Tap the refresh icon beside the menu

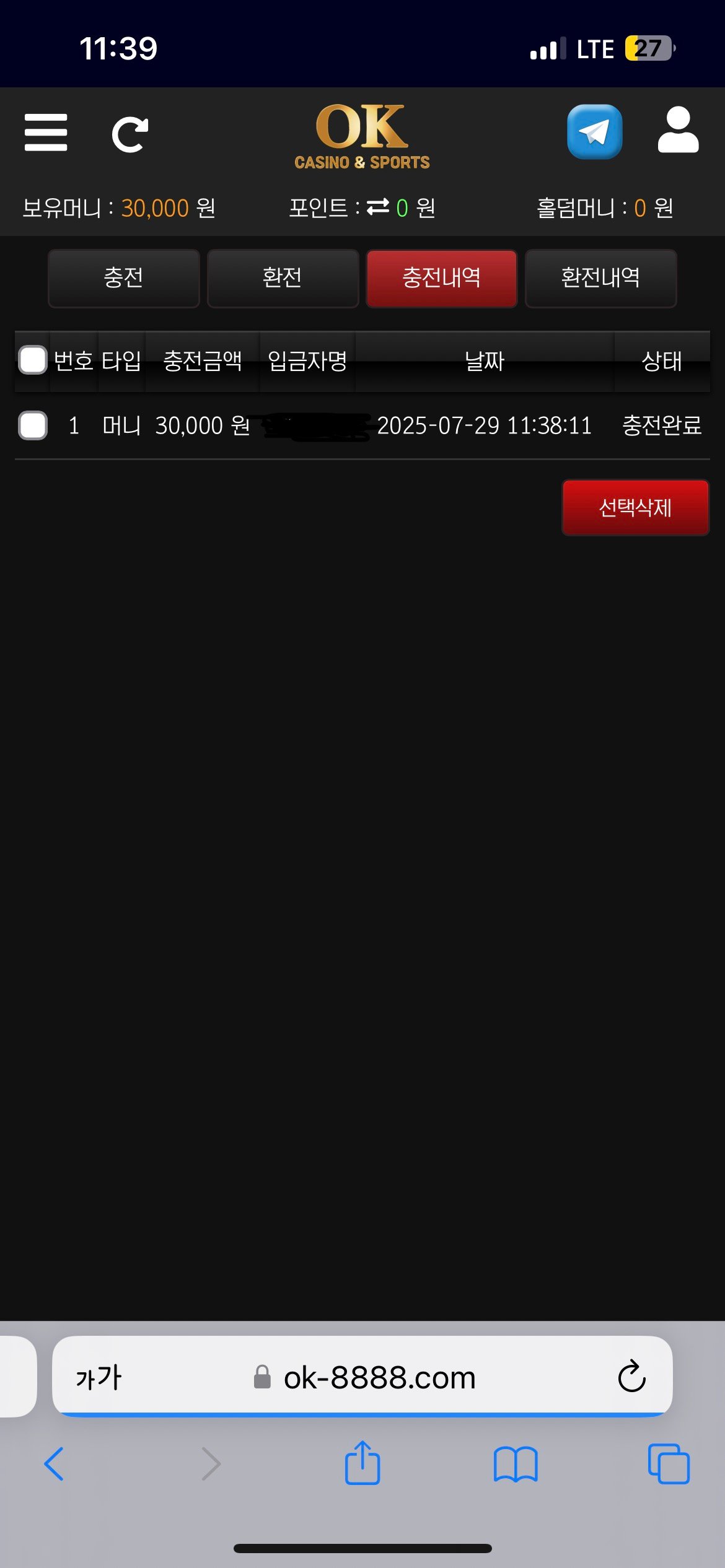[130, 134]
